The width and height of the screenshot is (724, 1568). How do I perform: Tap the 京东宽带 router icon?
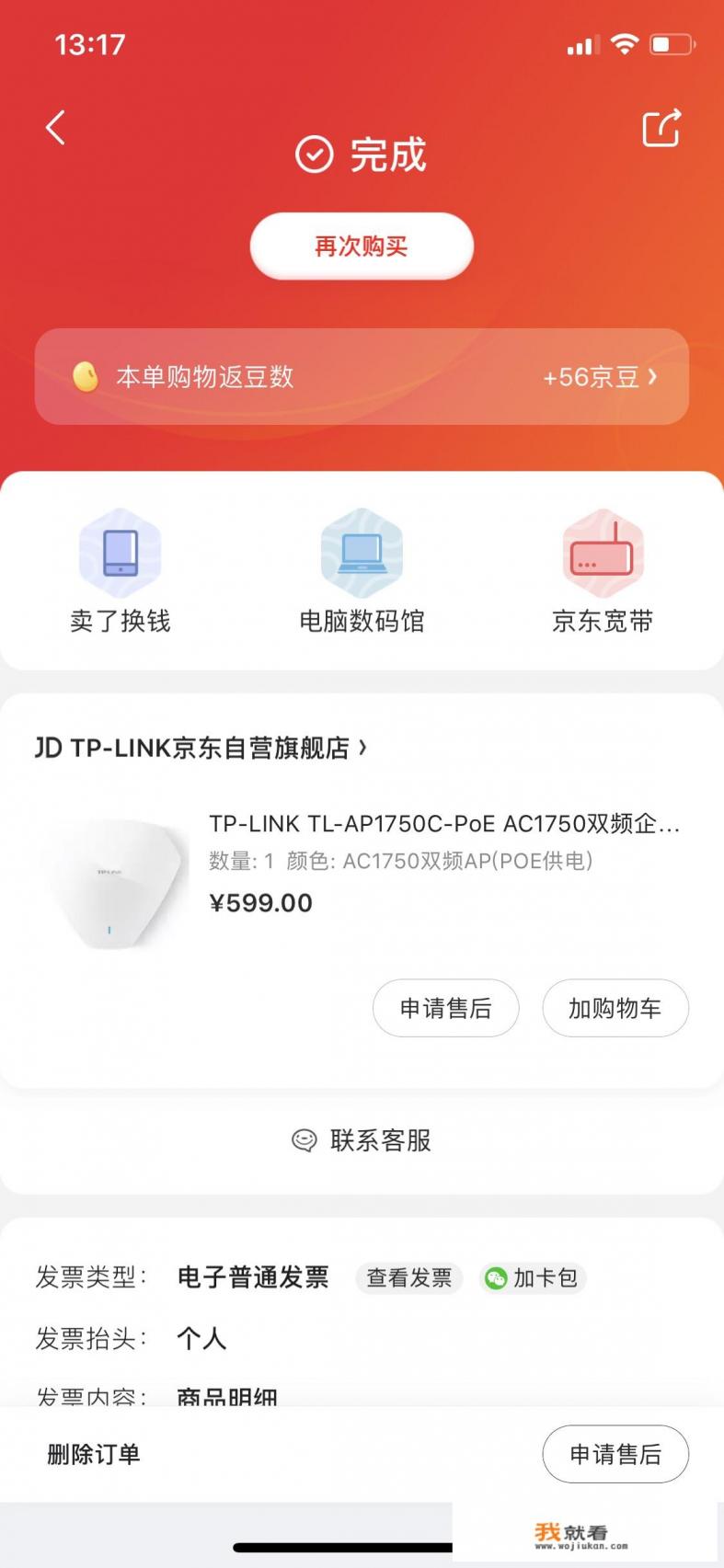click(603, 553)
